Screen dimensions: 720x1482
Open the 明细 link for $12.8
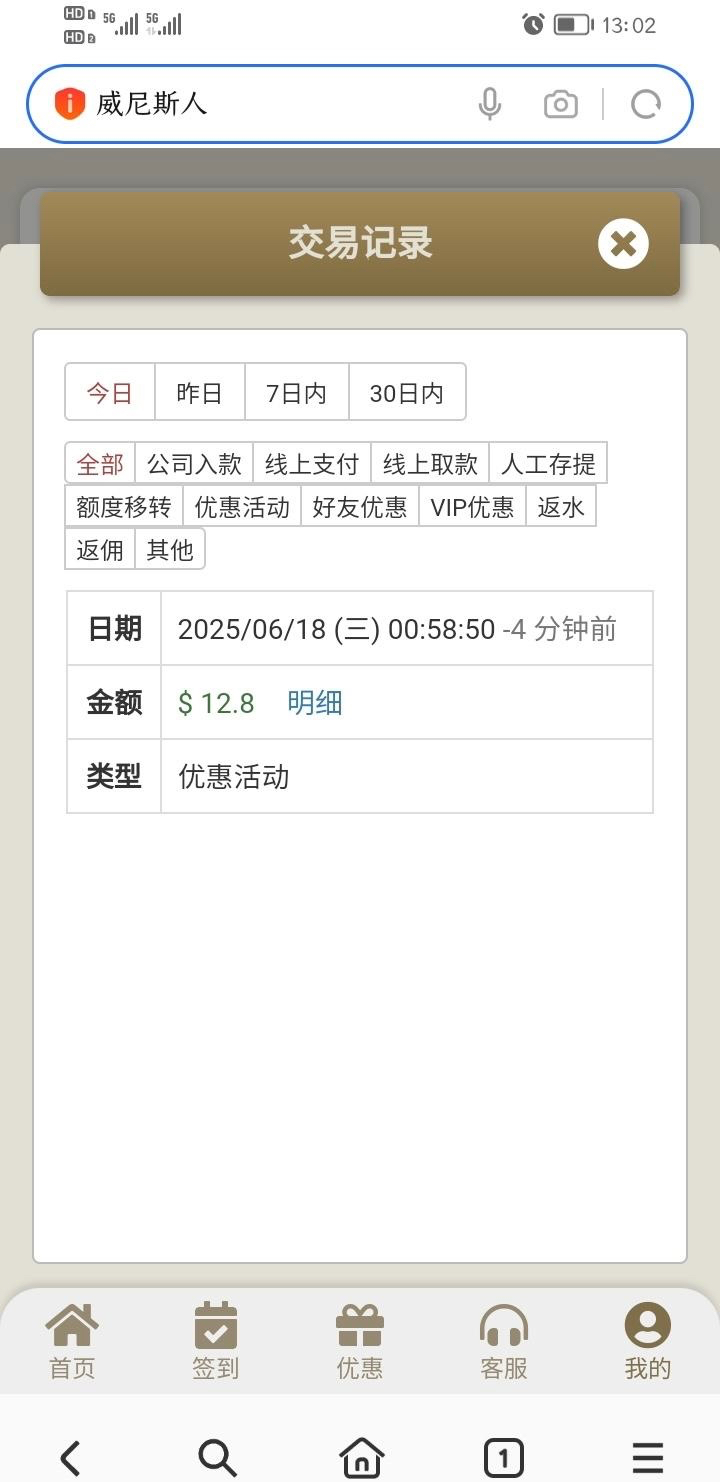click(x=314, y=703)
